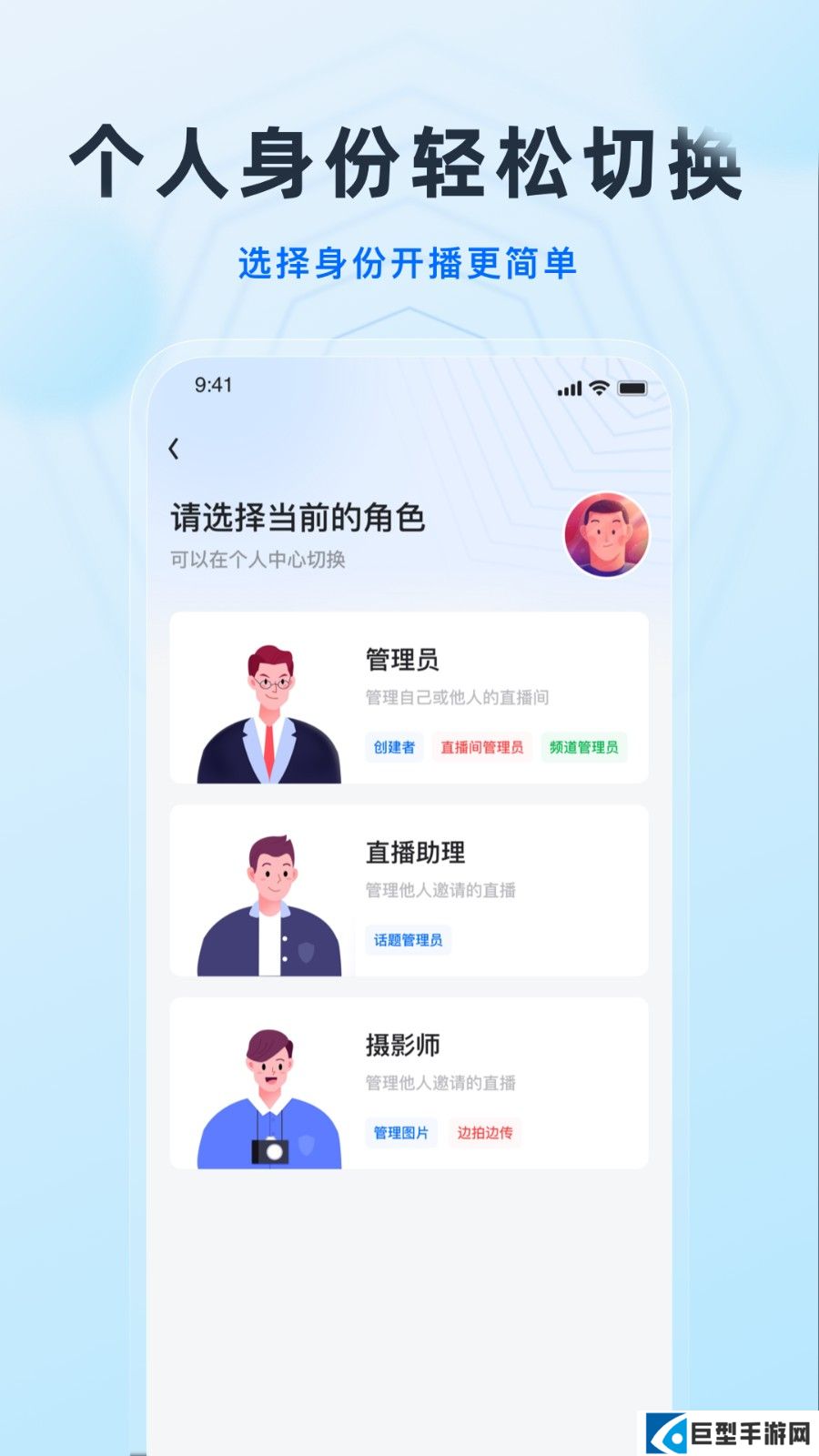
Task: Tap the back chevron at top left
Action: click(x=174, y=447)
